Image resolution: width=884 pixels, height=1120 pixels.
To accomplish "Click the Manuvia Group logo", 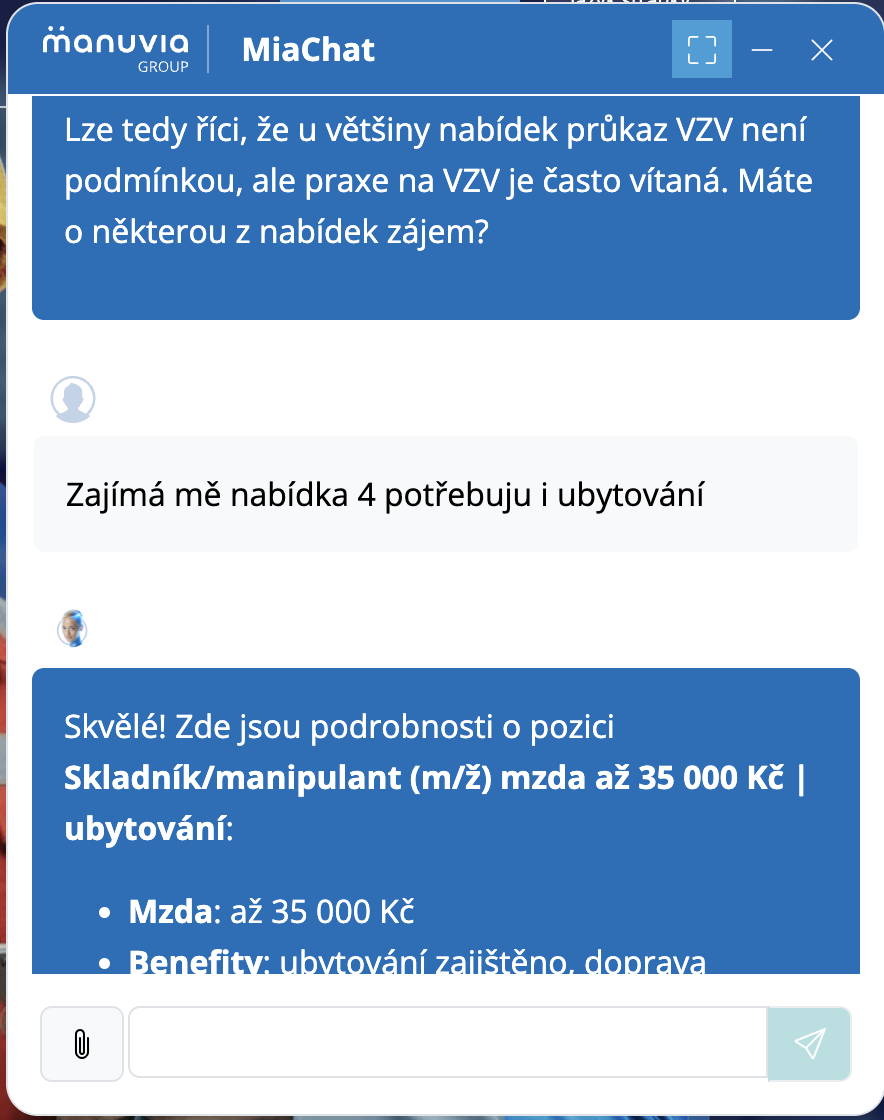I will 114,48.
